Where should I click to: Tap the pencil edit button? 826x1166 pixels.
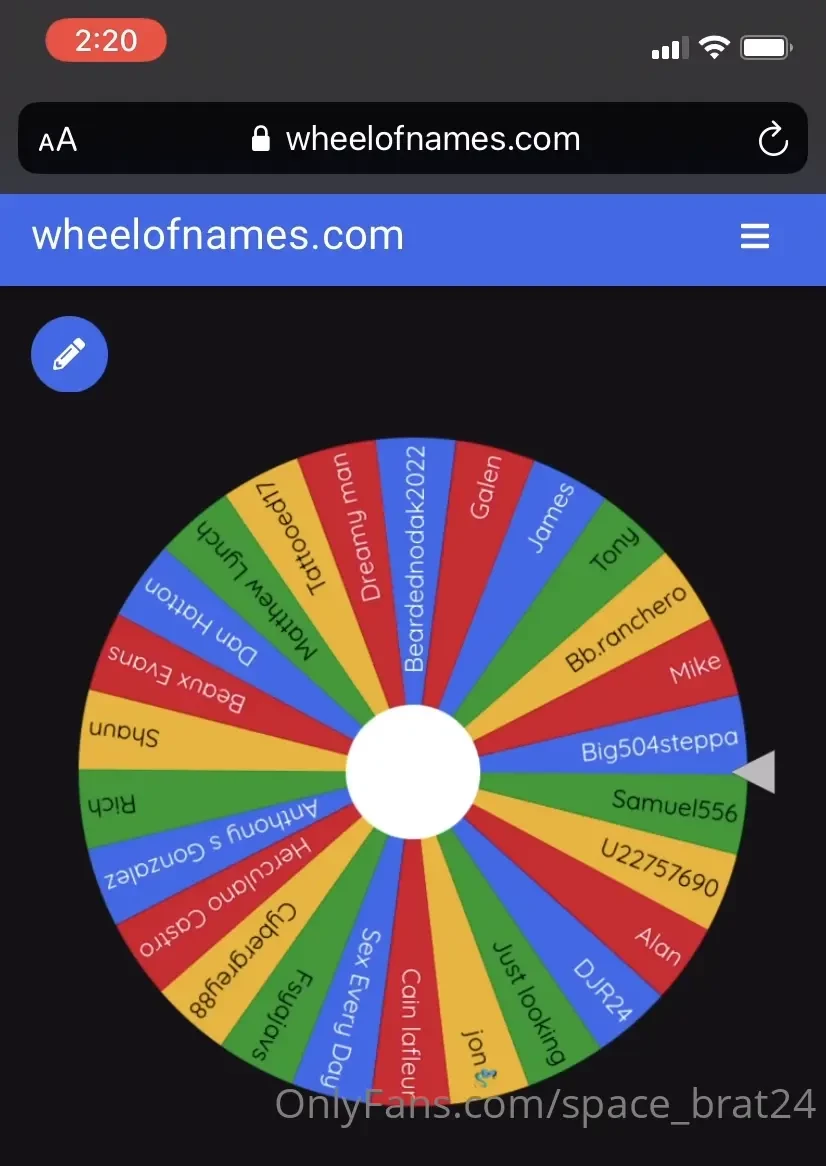tap(69, 354)
